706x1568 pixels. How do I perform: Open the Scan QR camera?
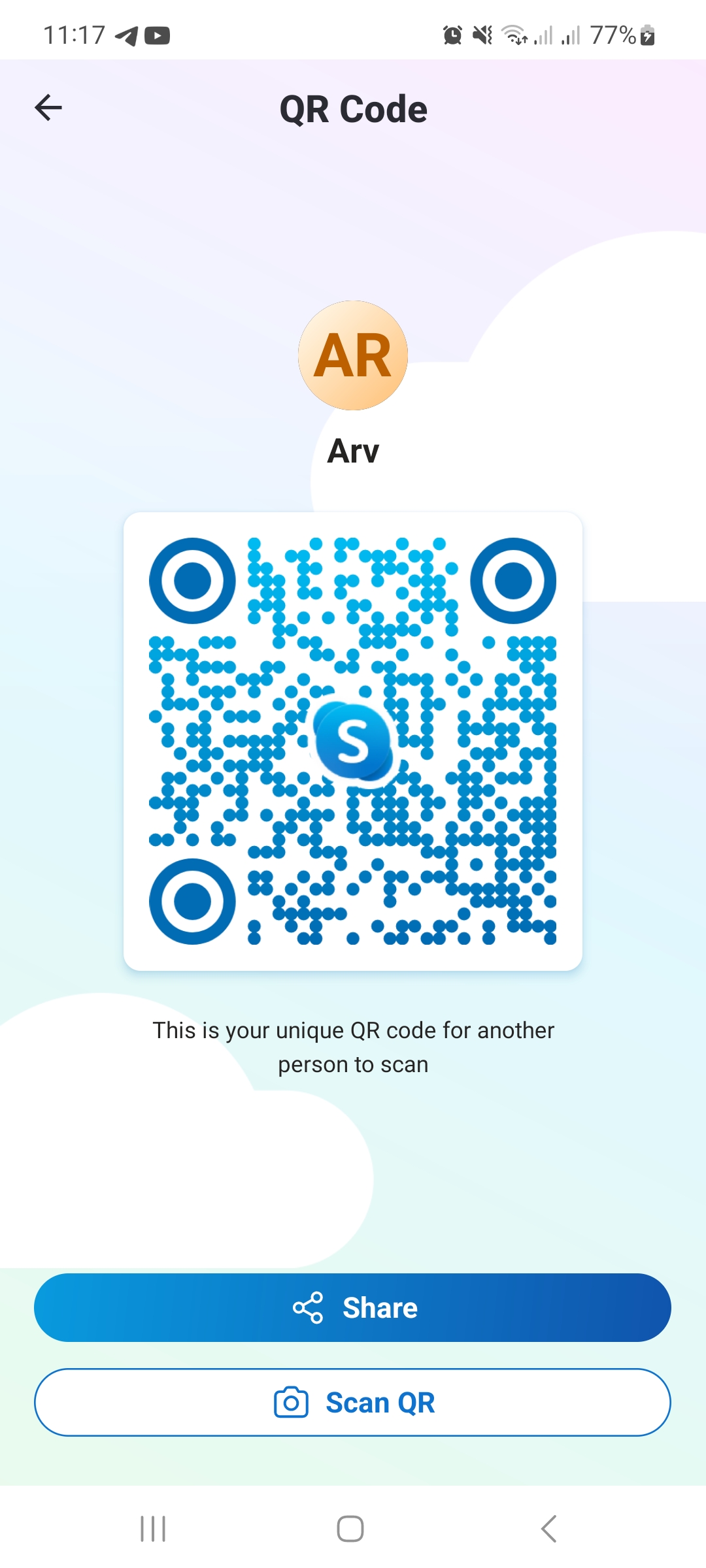(x=352, y=1402)
